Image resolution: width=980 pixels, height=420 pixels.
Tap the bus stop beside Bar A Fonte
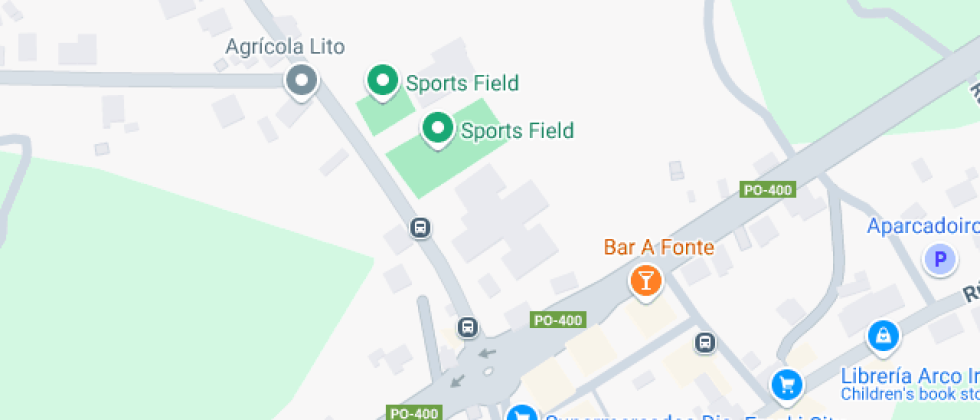click(x=705, y=343)
